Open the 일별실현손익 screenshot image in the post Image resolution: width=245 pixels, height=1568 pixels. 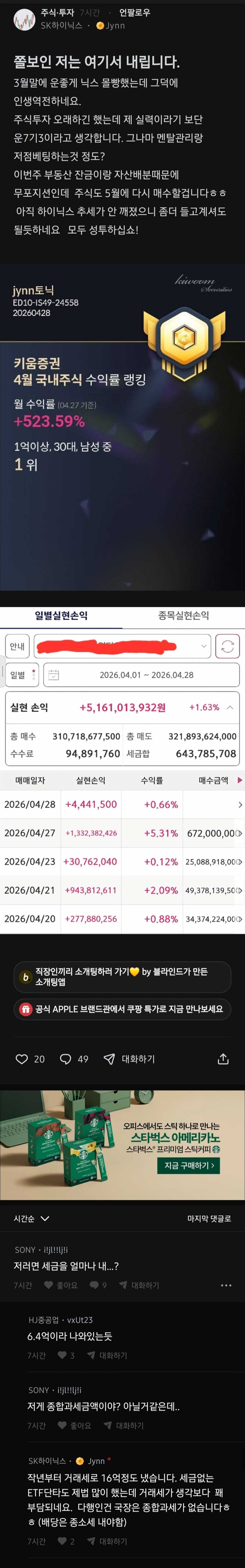pos(122,770)
